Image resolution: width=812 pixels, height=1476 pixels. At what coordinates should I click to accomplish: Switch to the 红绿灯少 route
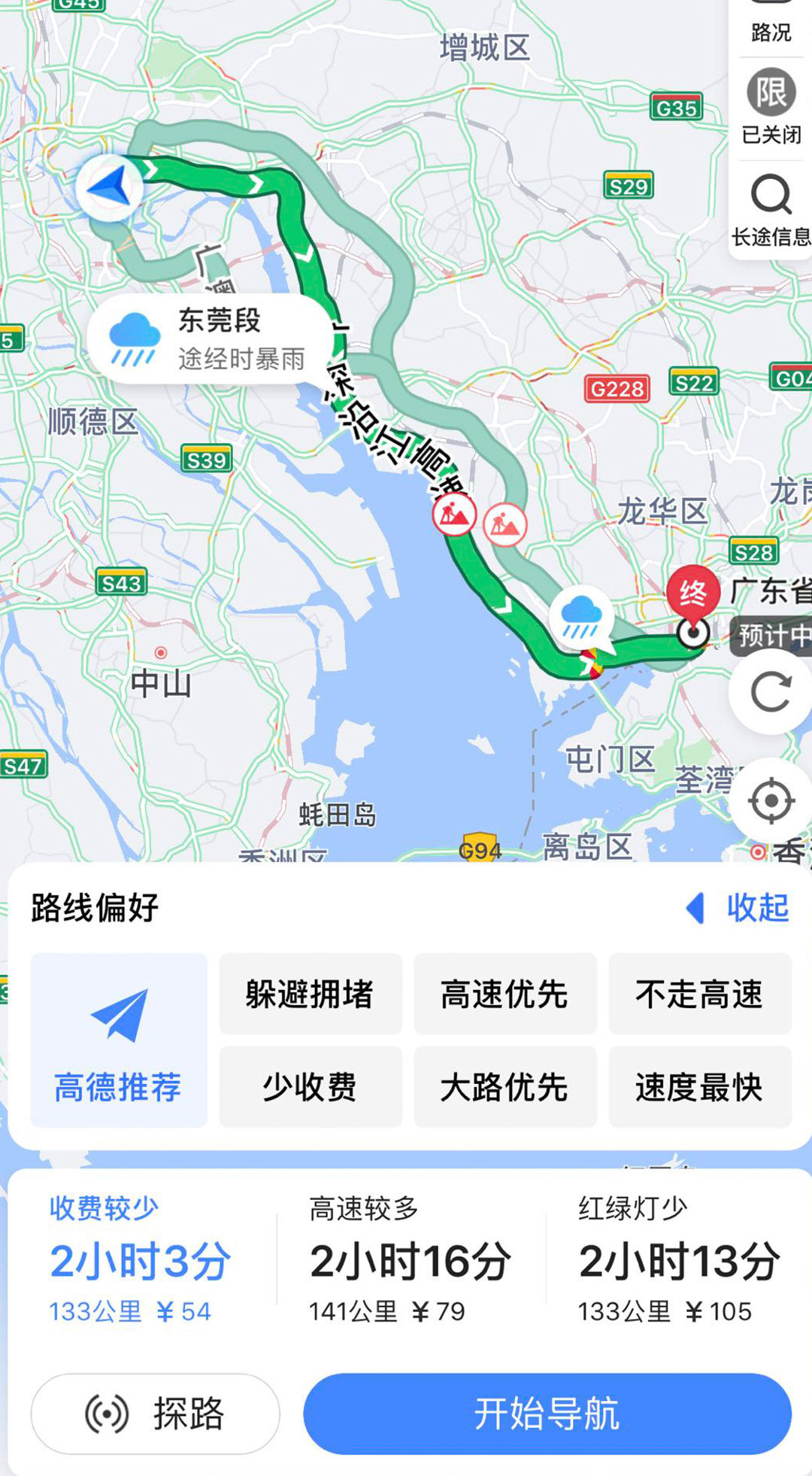click(679, 1260)
